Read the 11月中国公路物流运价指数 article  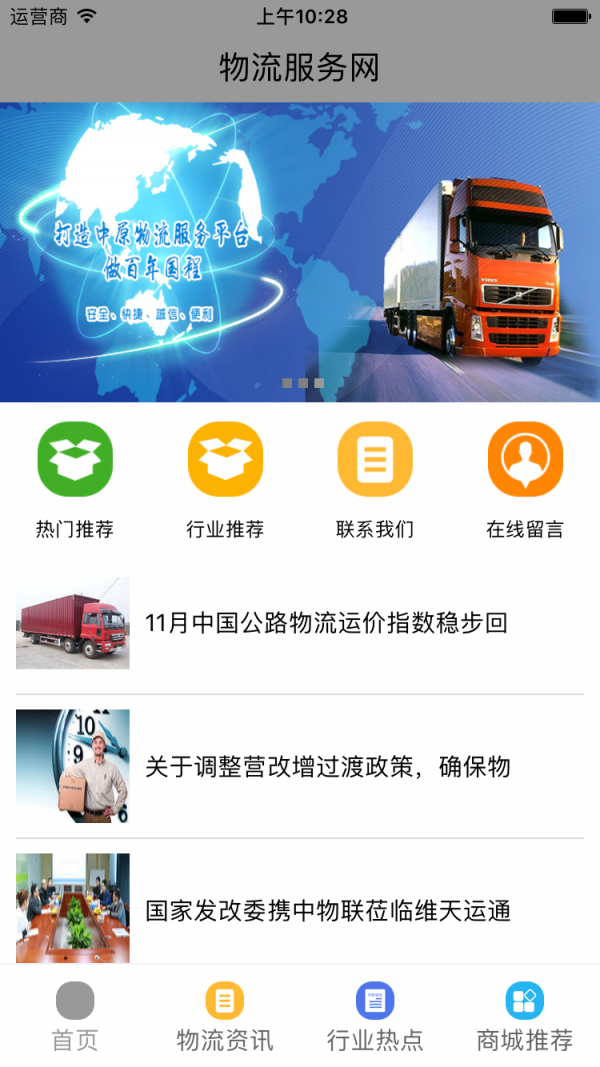click(x=326, y=624)
